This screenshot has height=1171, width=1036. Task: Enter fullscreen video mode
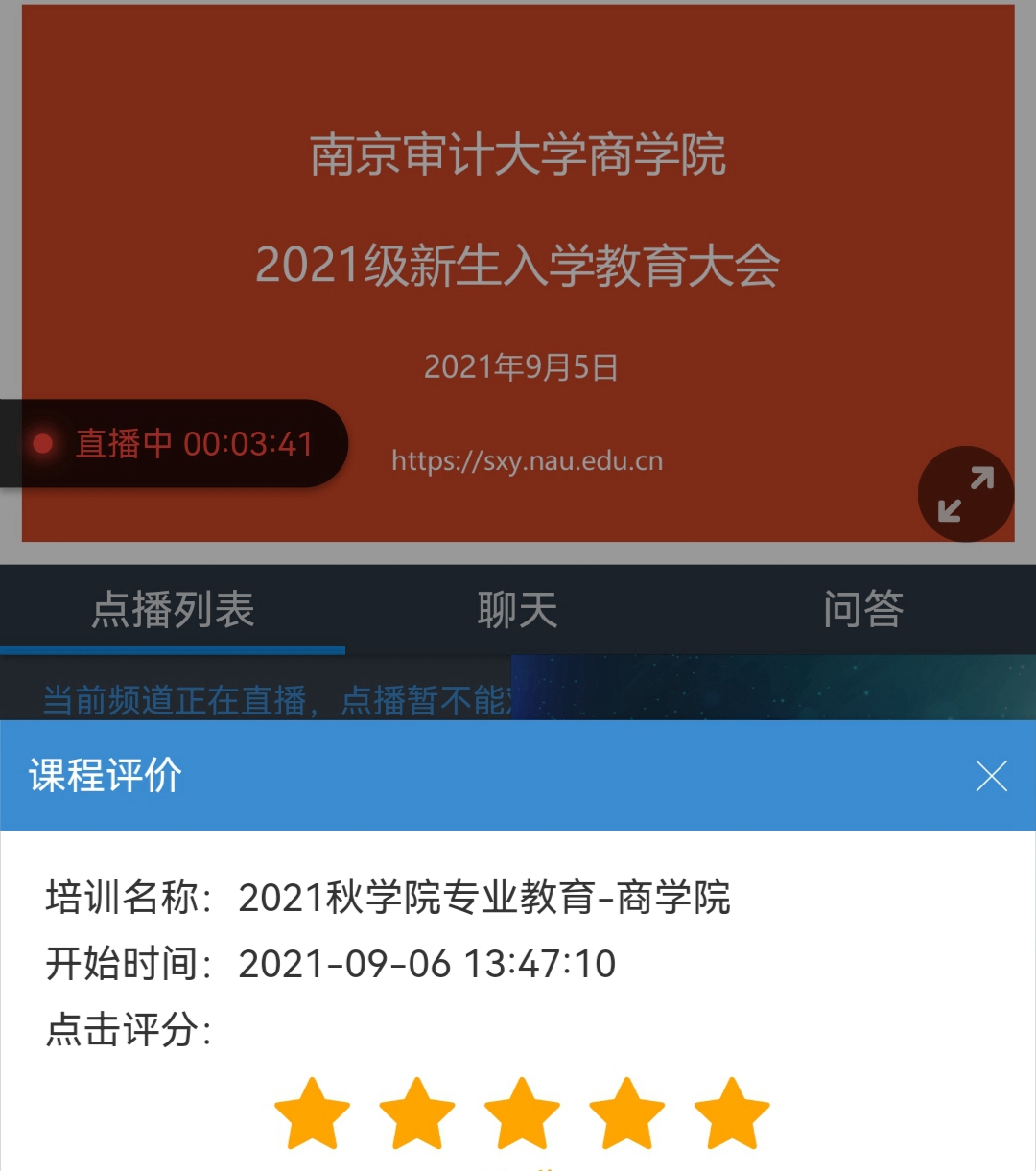click(x=965, y=494)
